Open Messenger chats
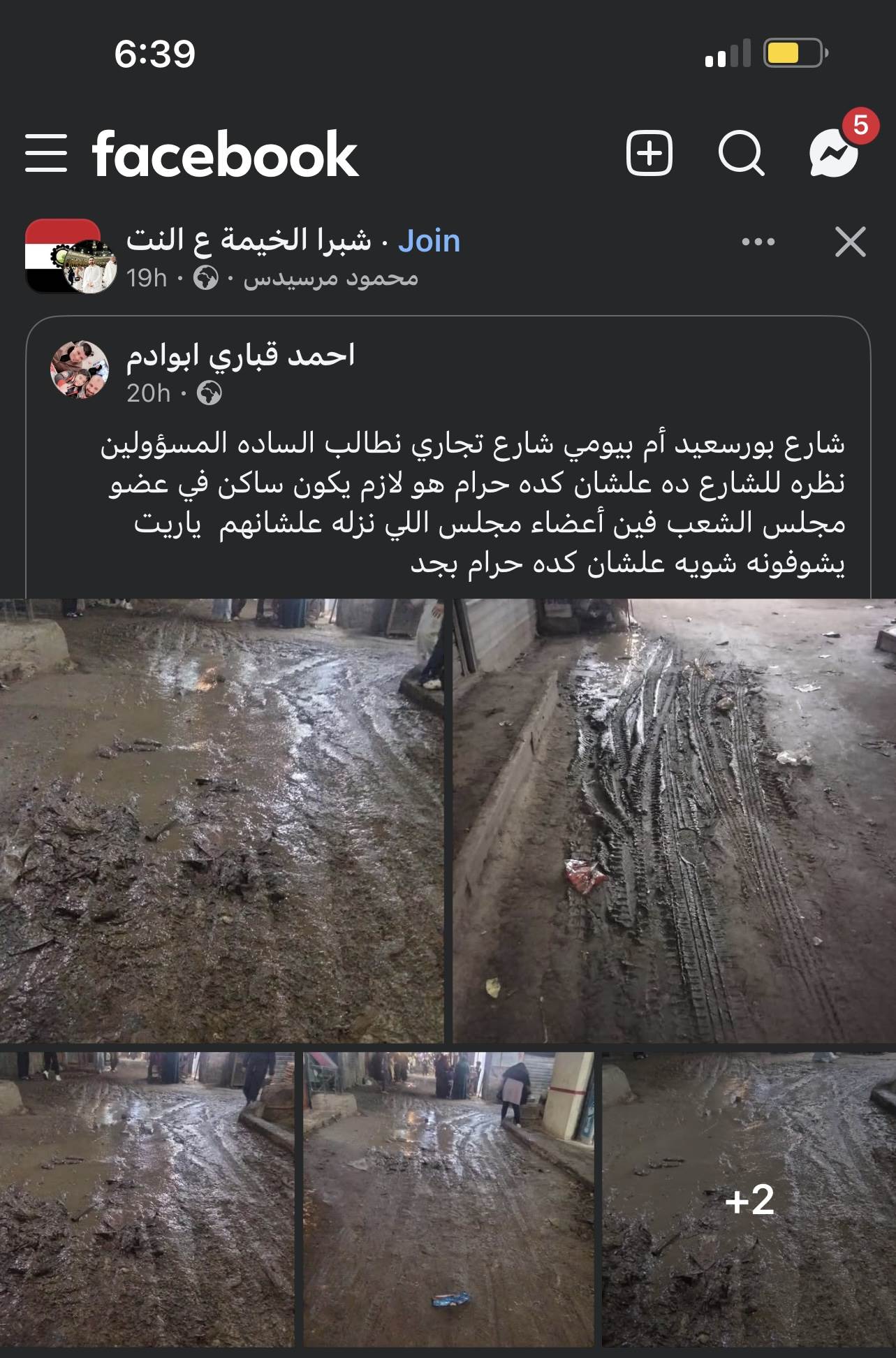This screenshot has width=896, height=1358. 834,153
